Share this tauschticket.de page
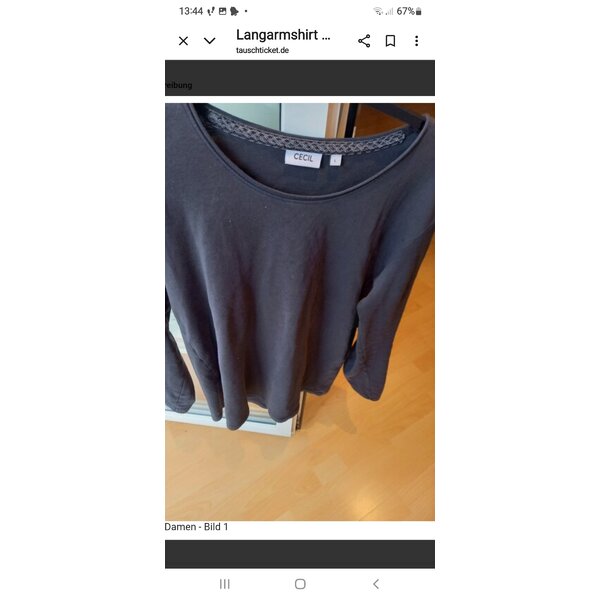 [x=364, y=41]
